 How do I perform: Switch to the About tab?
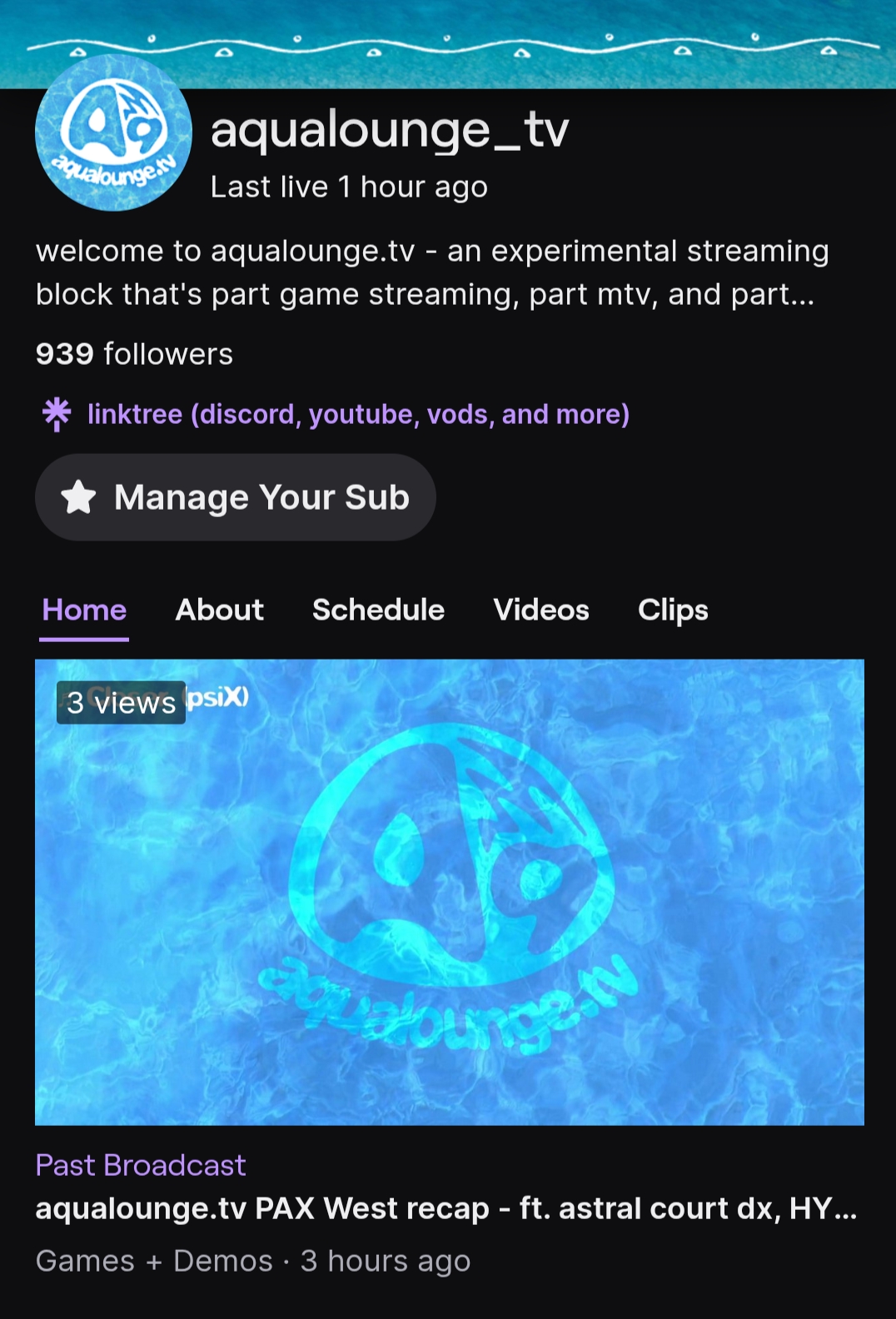pyautogui.click(x=219, y=610)
